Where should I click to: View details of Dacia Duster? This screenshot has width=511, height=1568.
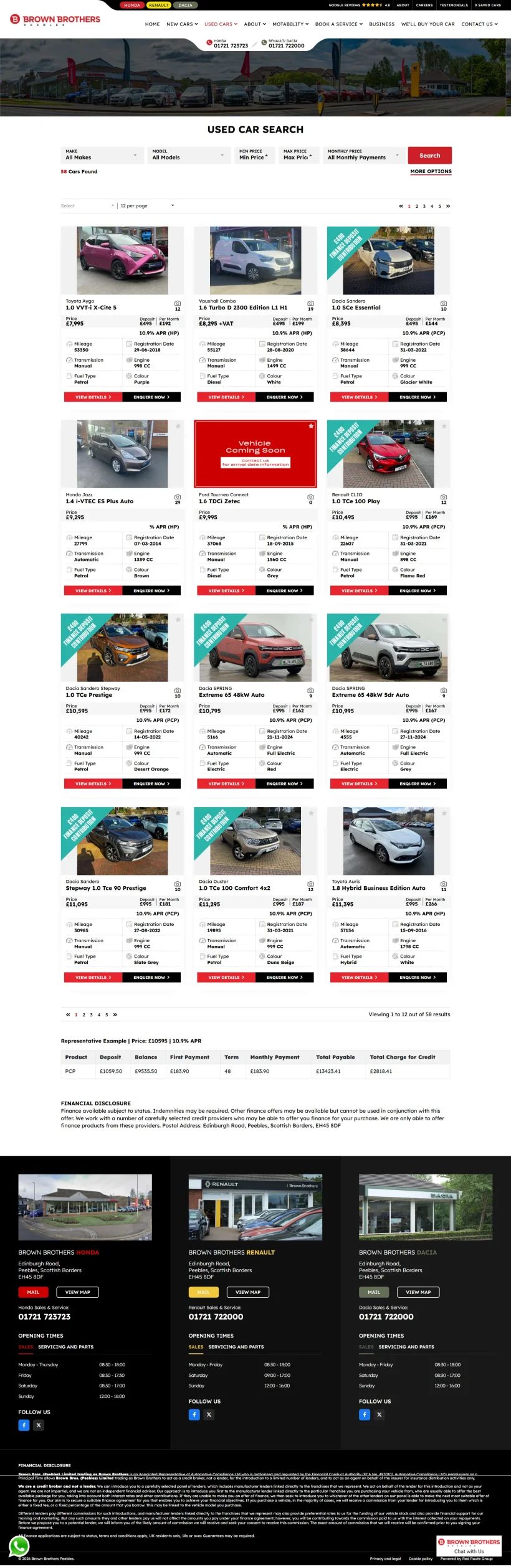click(226, 977)
